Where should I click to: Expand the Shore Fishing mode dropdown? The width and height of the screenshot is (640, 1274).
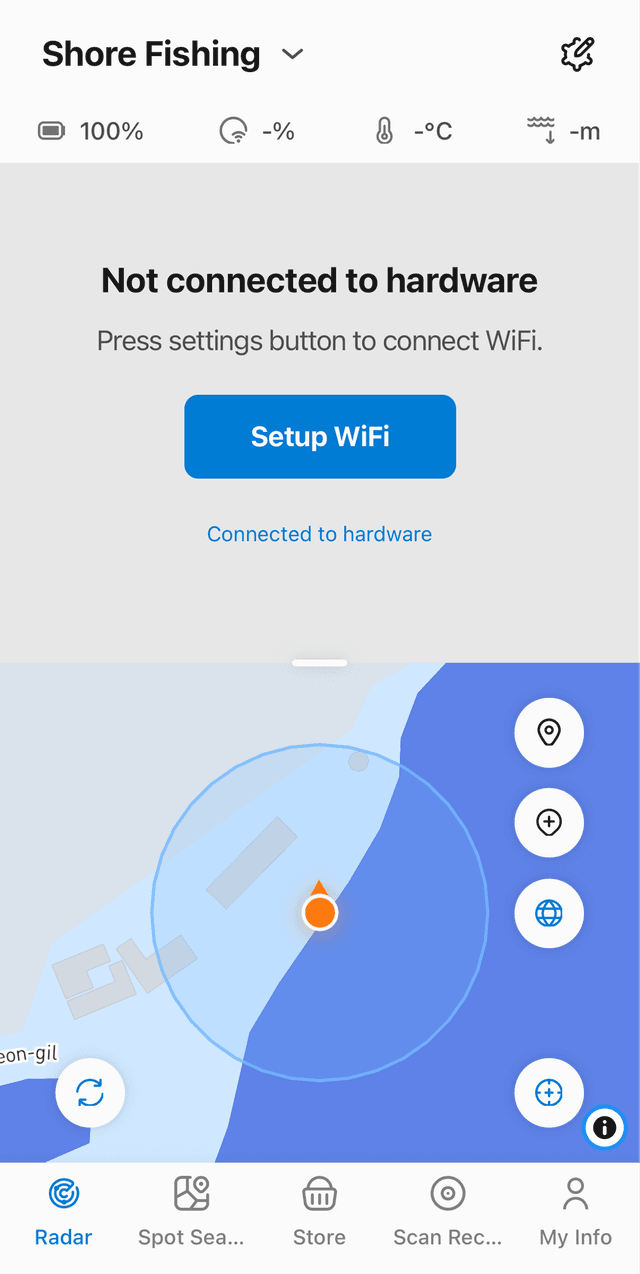[x=292, y=54]
